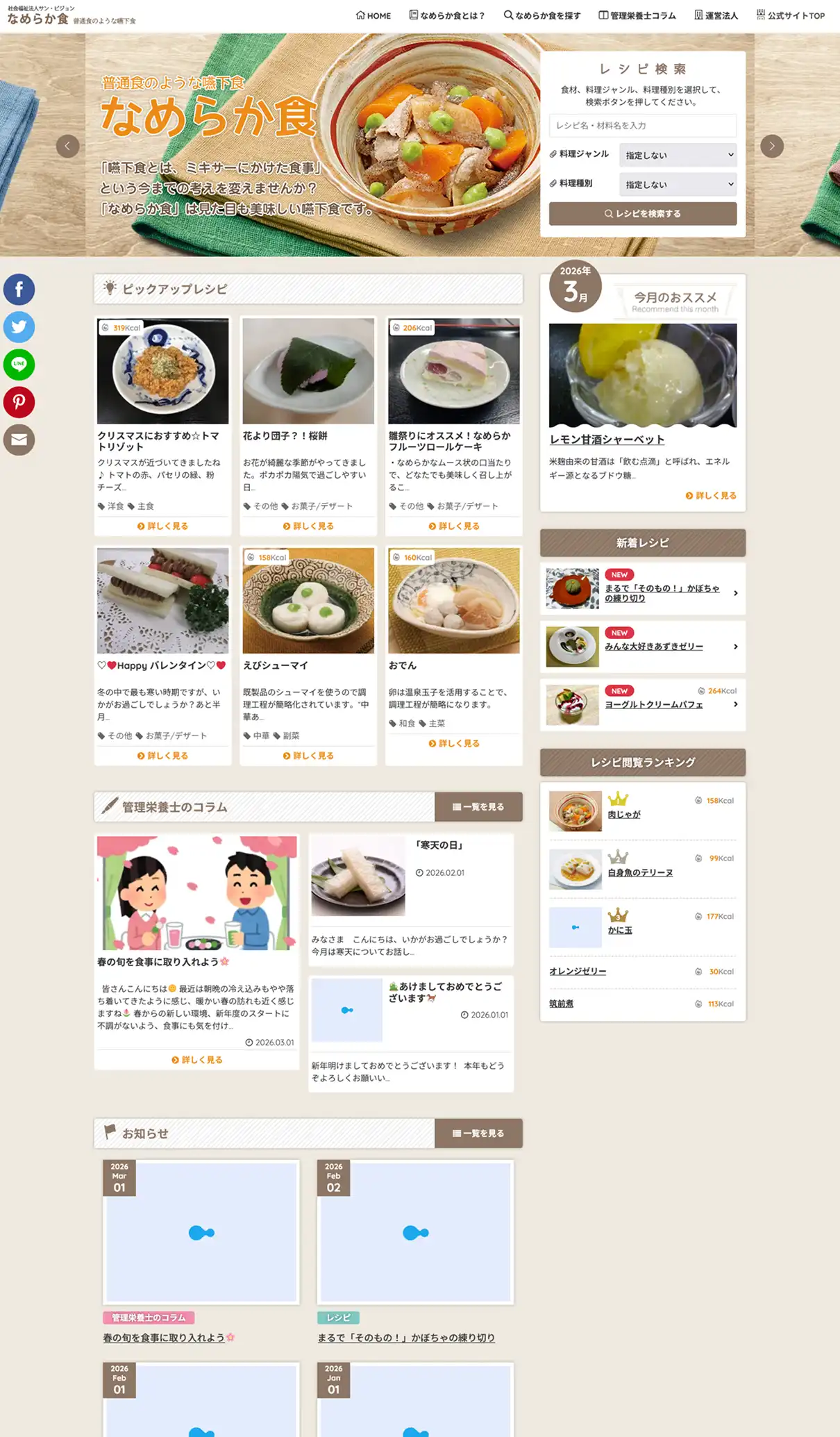840x1437 pixels.
Task: Focus the recipe name input field
Action: coord(643,126)
